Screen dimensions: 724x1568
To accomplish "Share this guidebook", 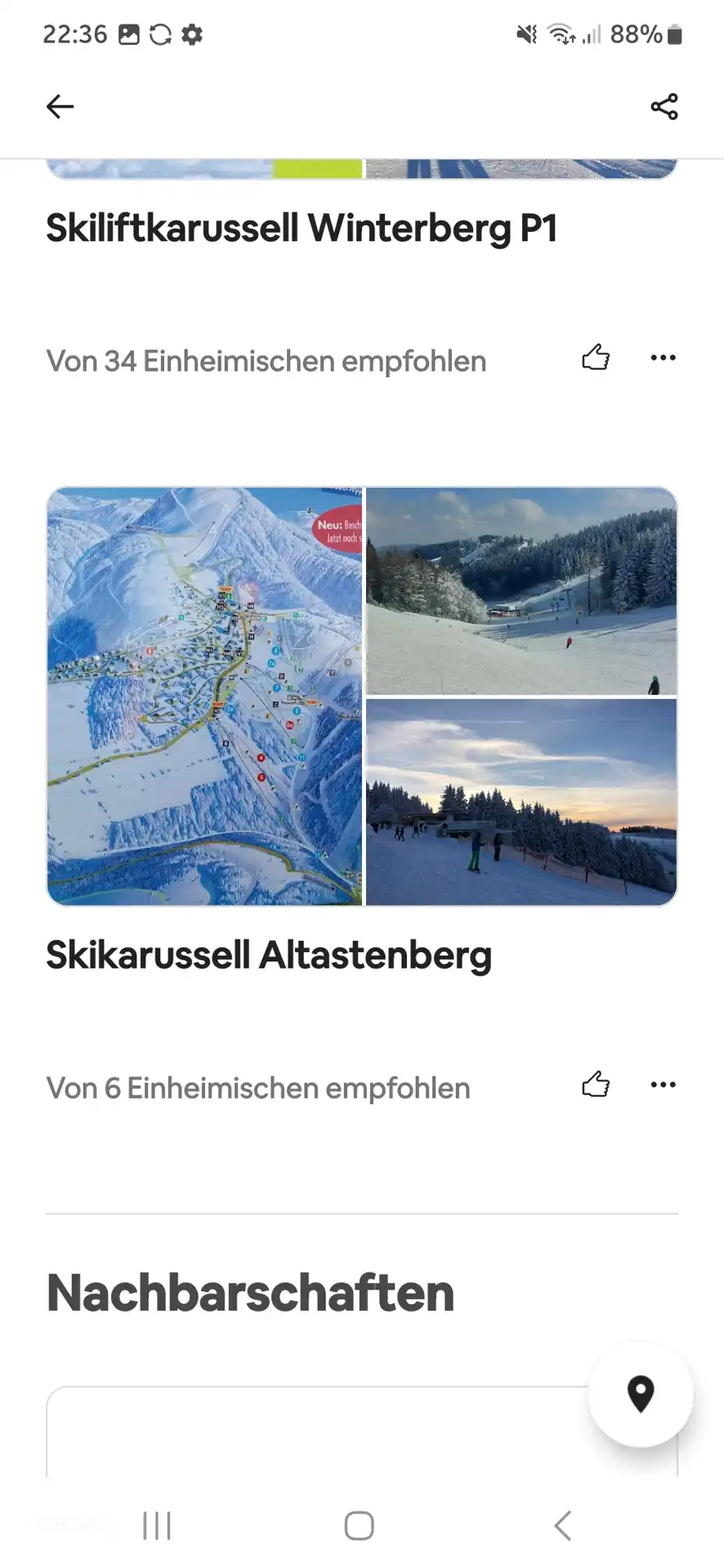I will click(664, 106).
